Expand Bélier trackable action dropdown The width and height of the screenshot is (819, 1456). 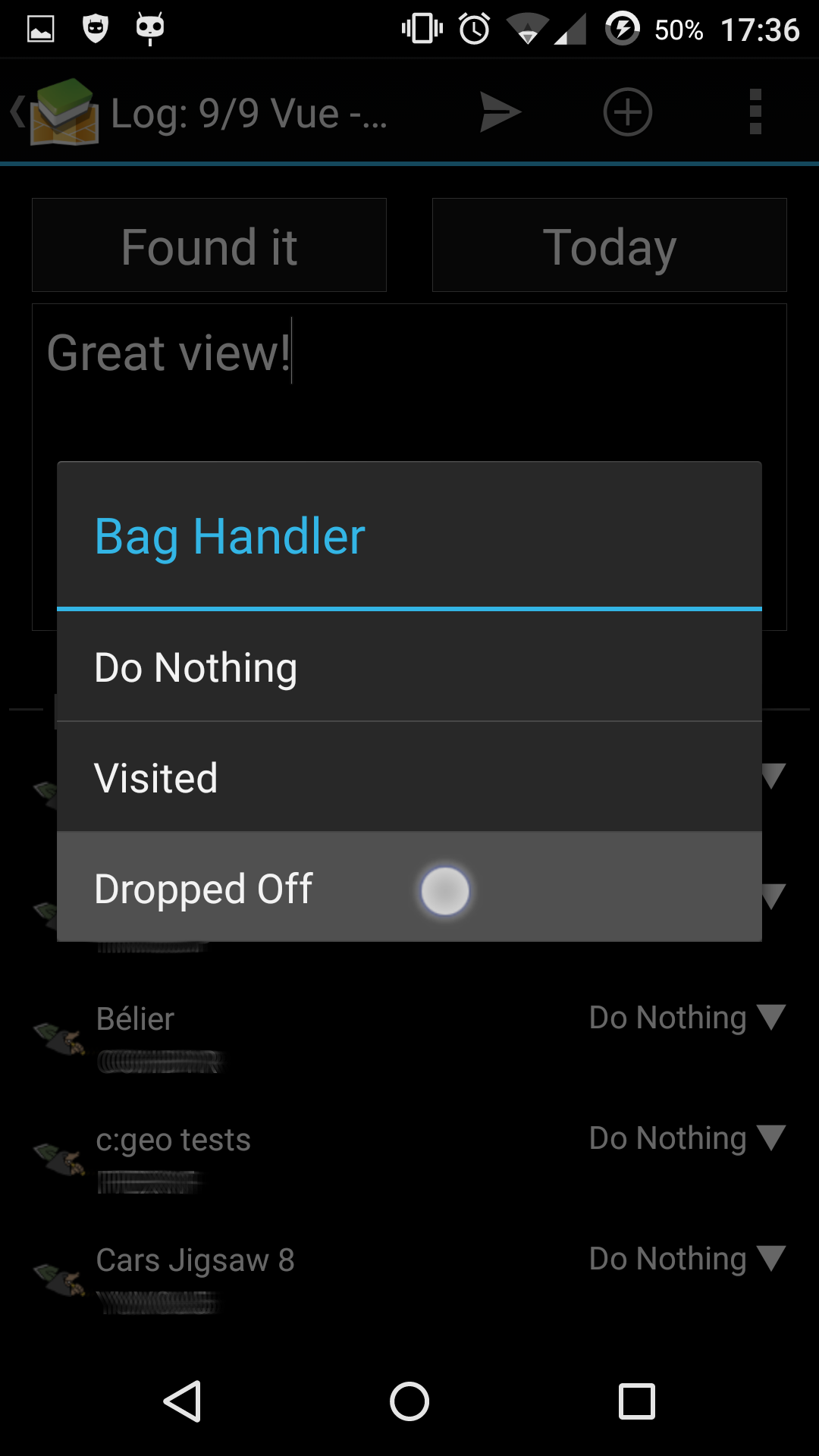[686, 1018]
